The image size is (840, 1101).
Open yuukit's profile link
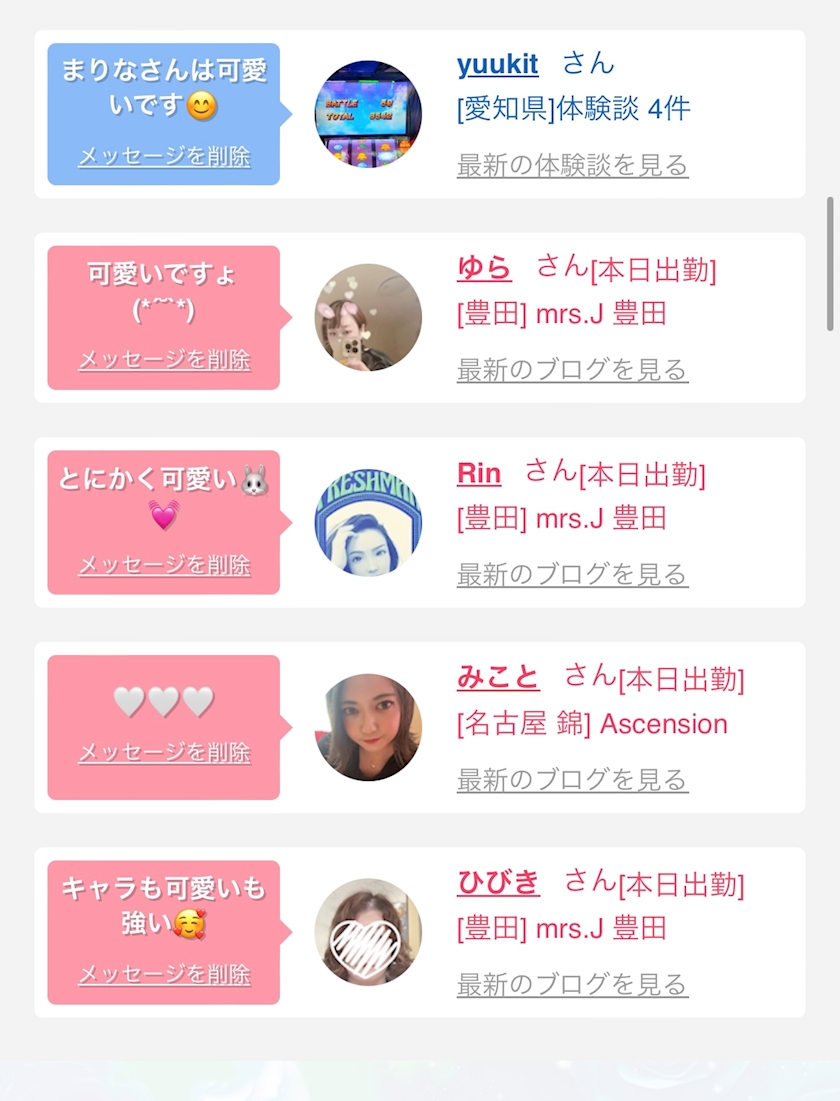click(x=497, y=66)
